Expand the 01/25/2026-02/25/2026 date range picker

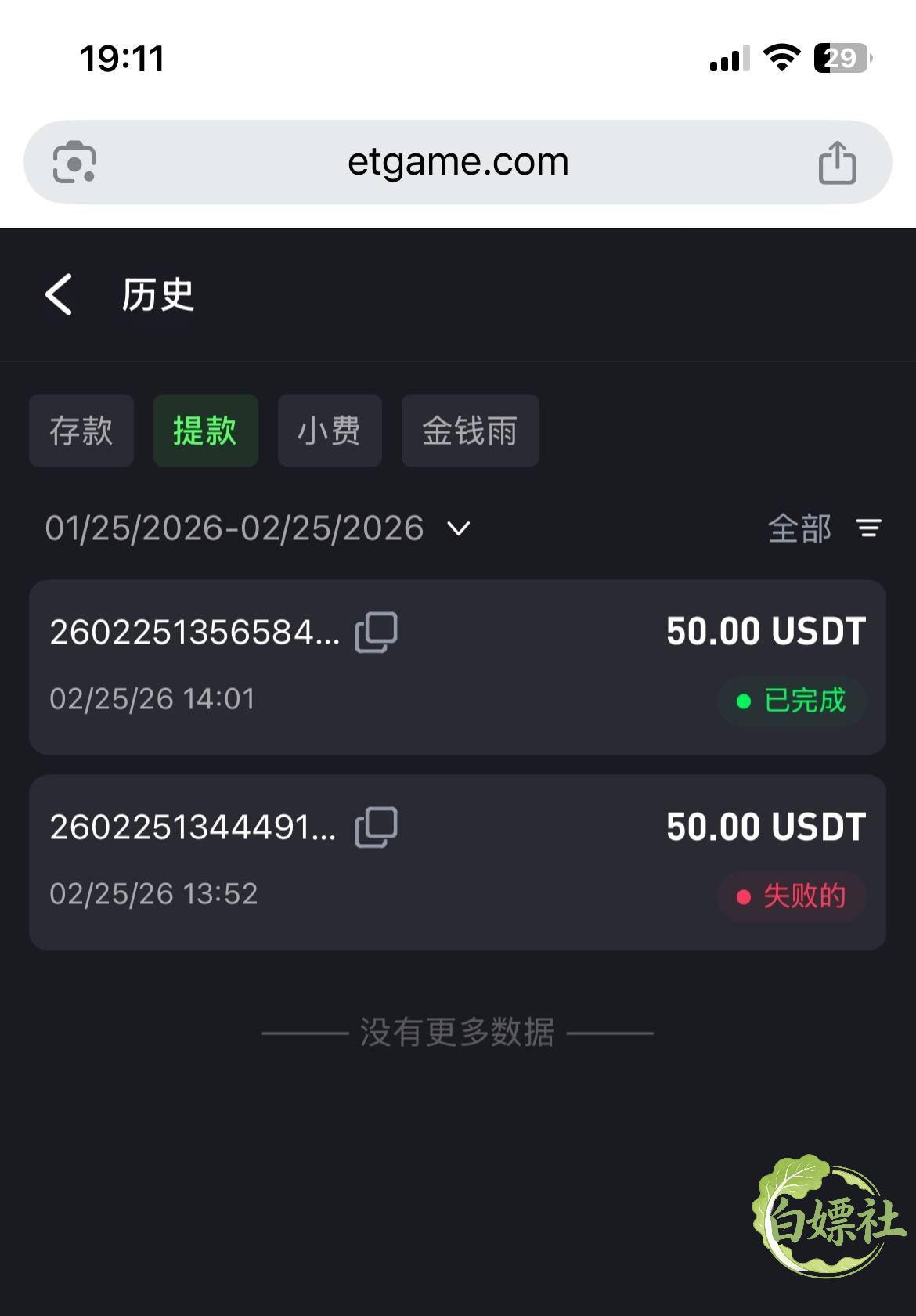point(258,528)
